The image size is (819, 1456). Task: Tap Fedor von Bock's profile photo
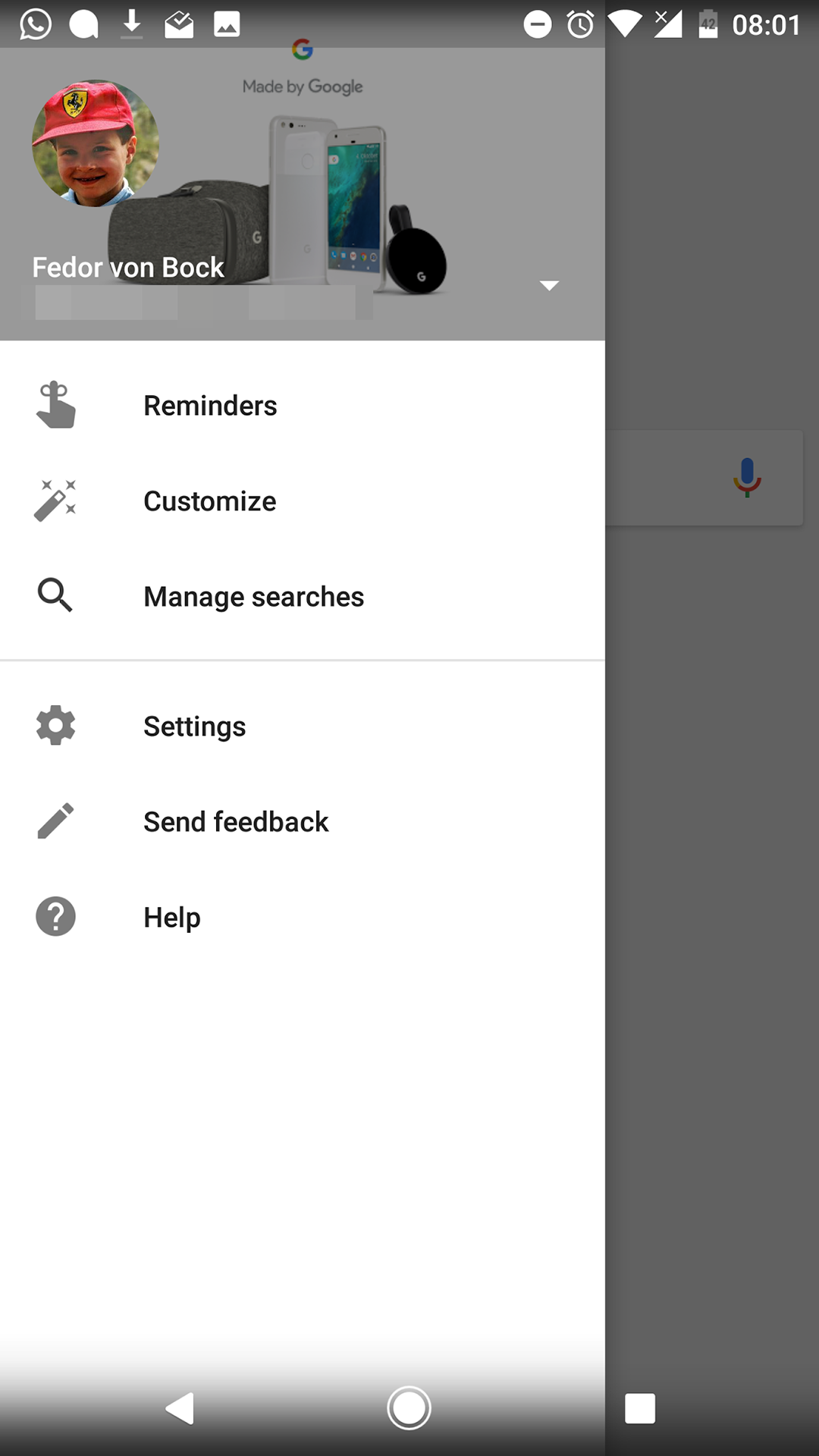[x=96, y=143]
